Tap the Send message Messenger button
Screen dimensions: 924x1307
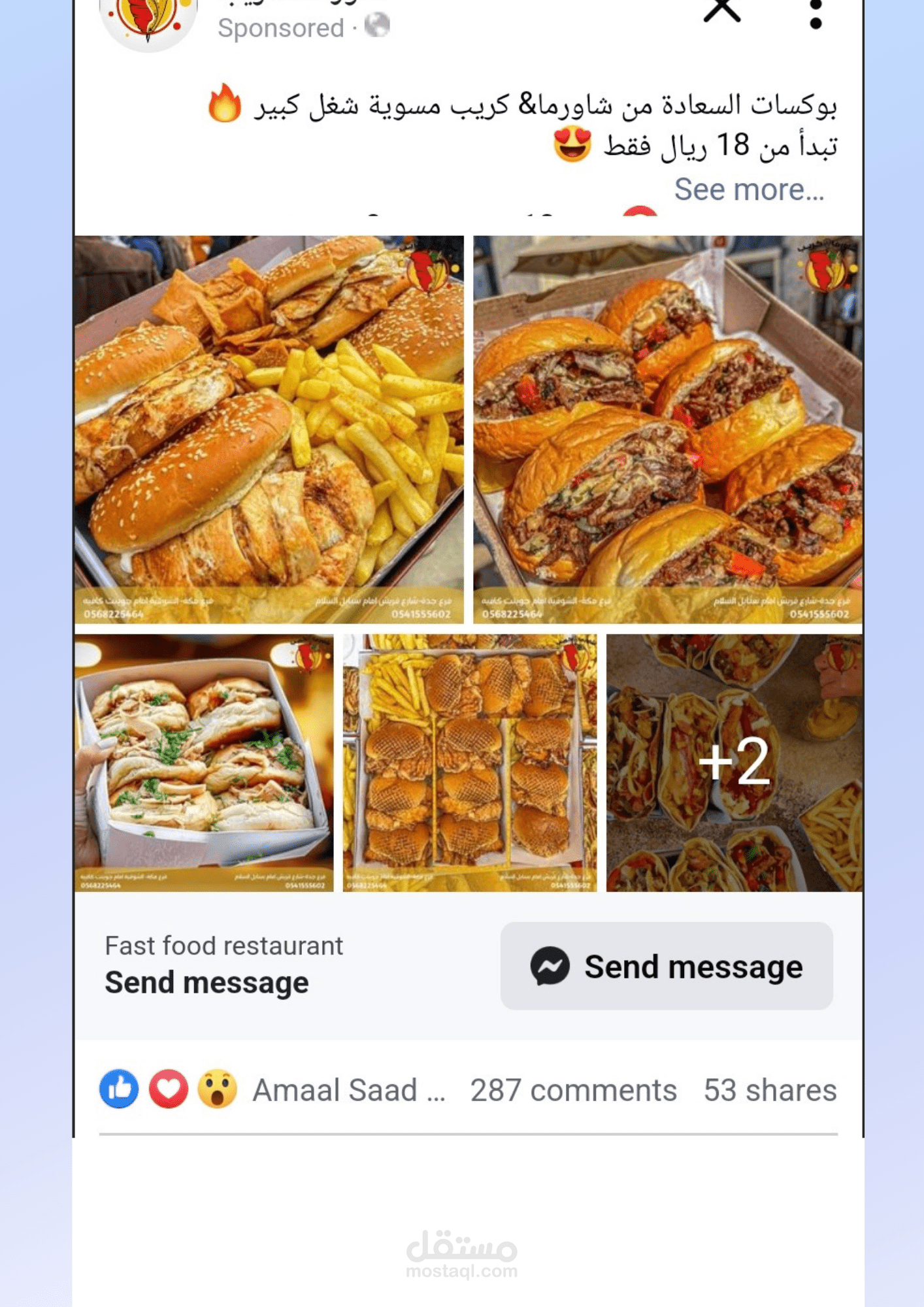(x=666, y=966)
